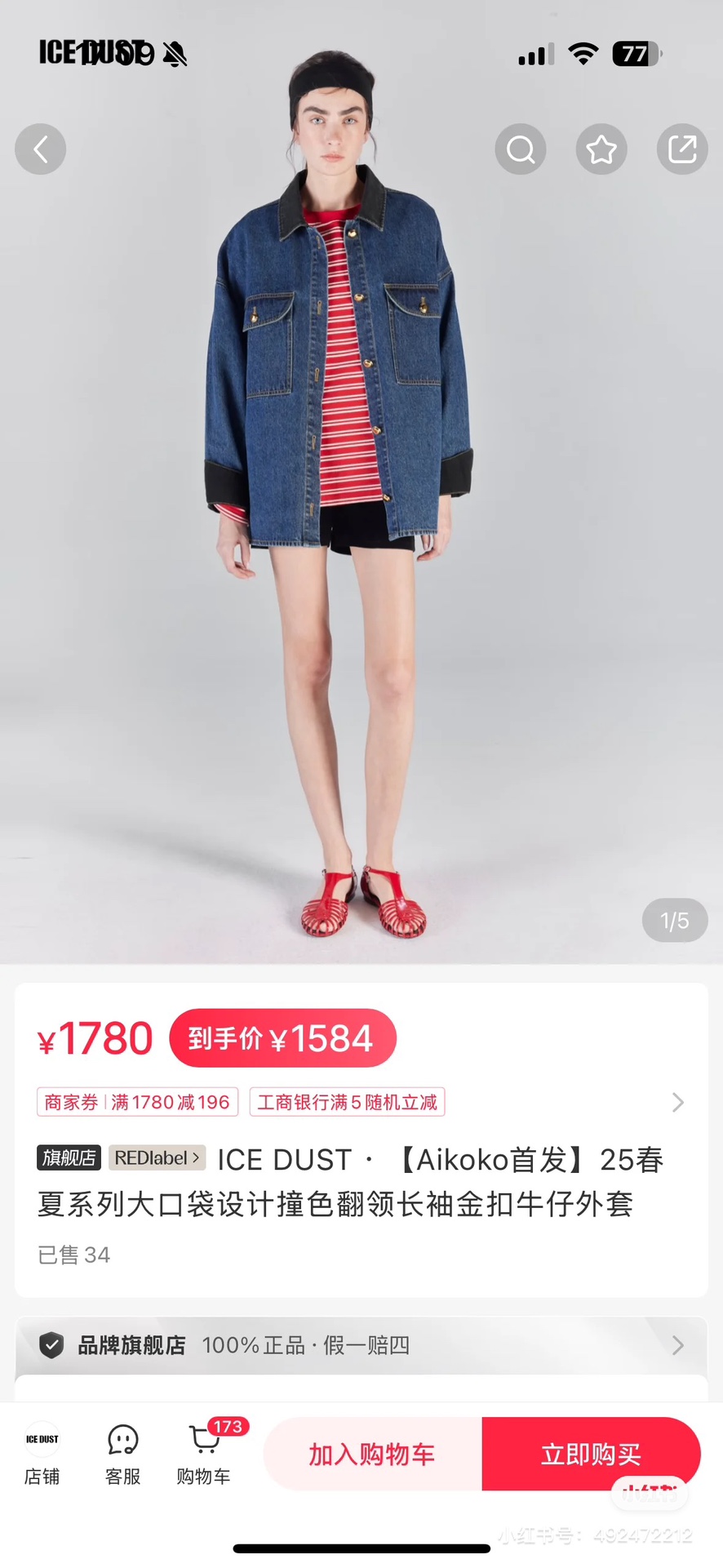Tap the REDlabel tag
Viewport: 723px width, 1568px height.
(x=157, y=1157)
